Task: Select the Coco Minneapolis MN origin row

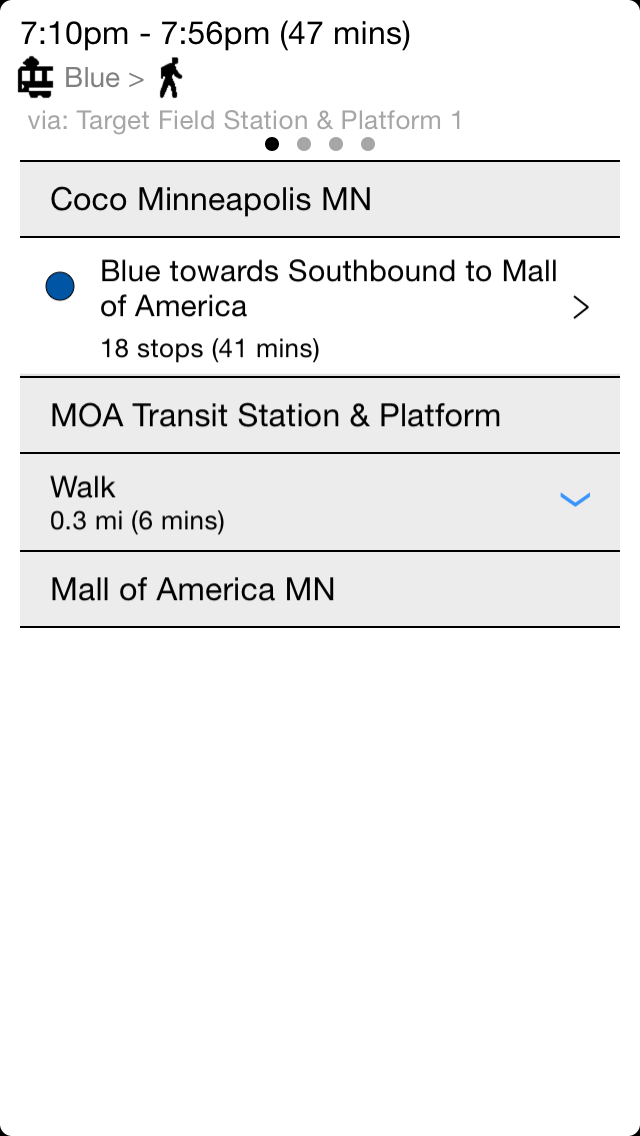Action: click(320, 199)
